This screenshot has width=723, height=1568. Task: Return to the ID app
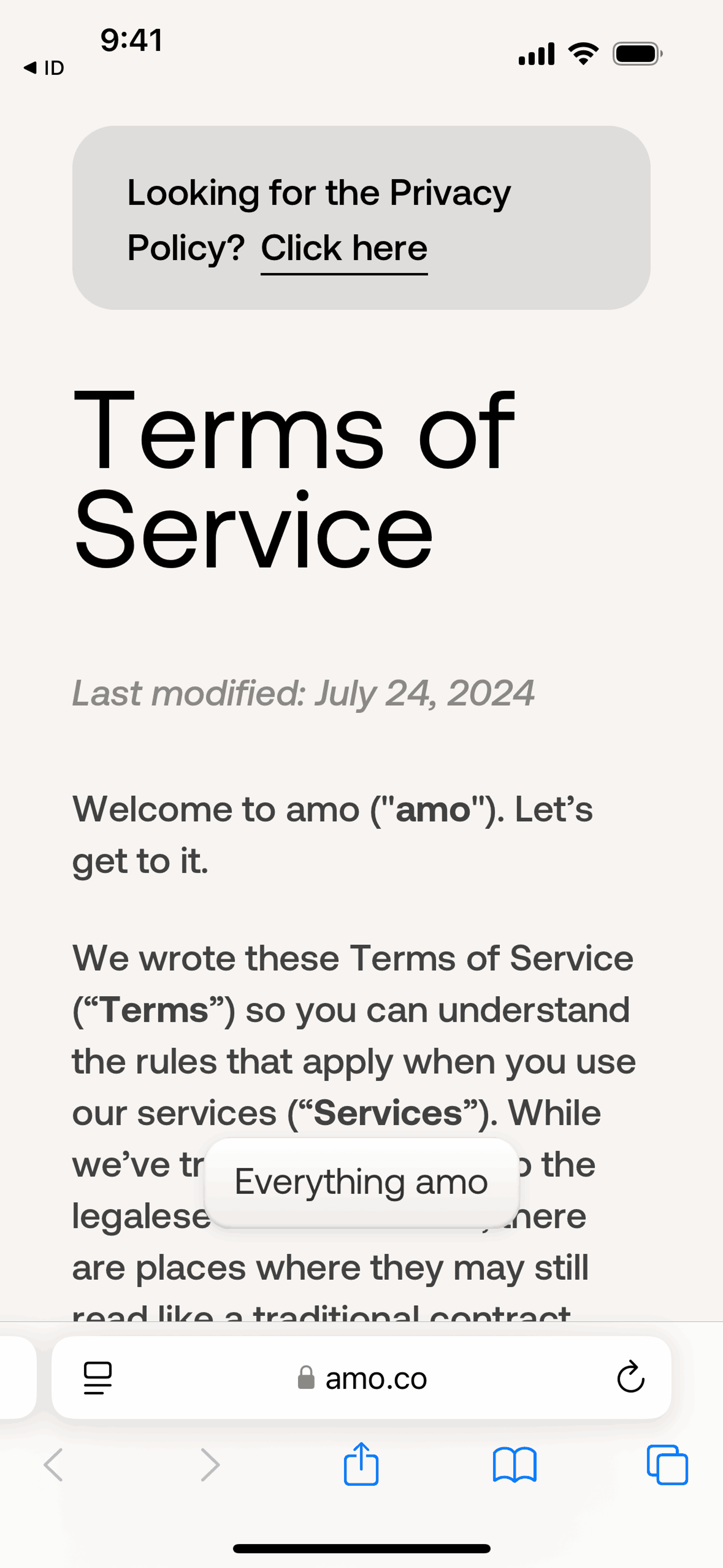44,67
